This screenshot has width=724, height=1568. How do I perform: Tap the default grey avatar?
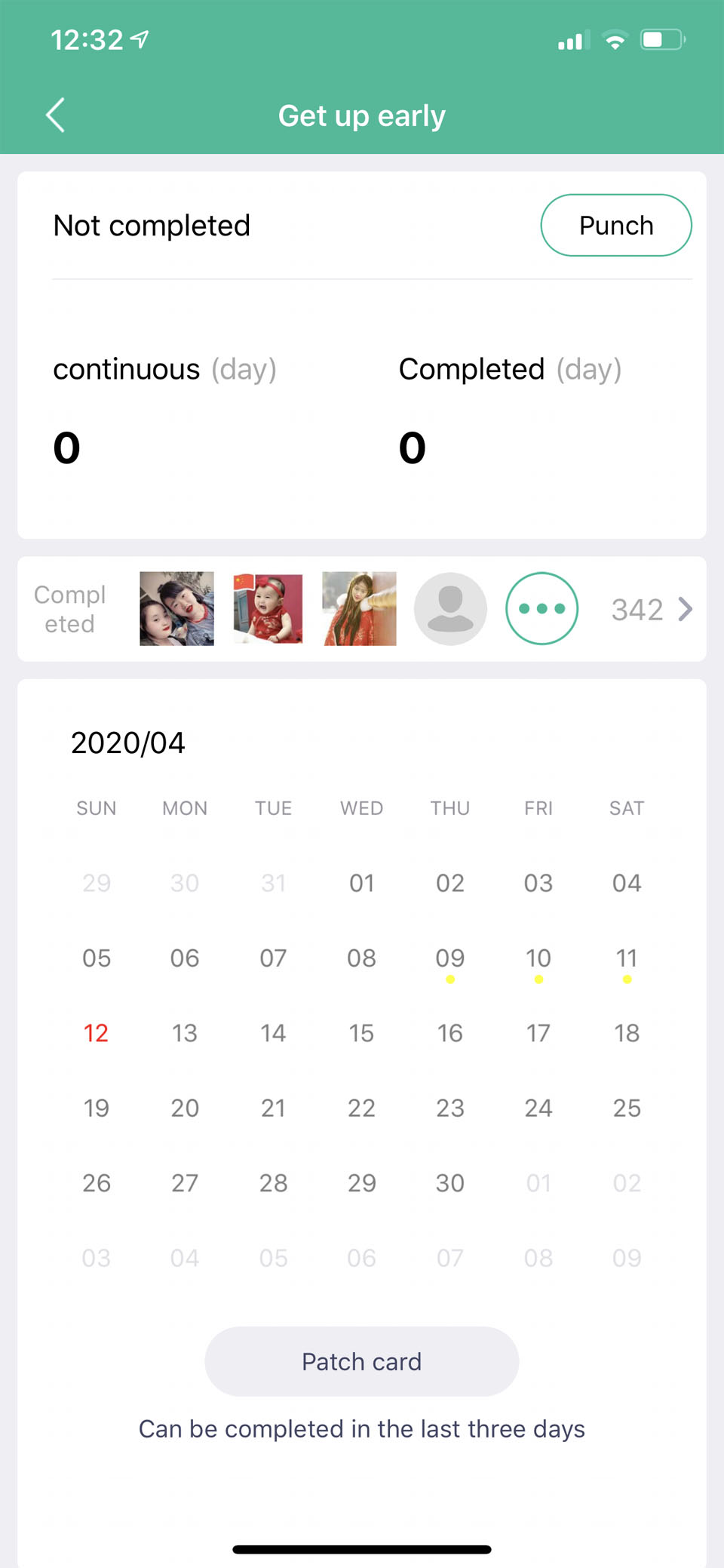tap(450, 608)
